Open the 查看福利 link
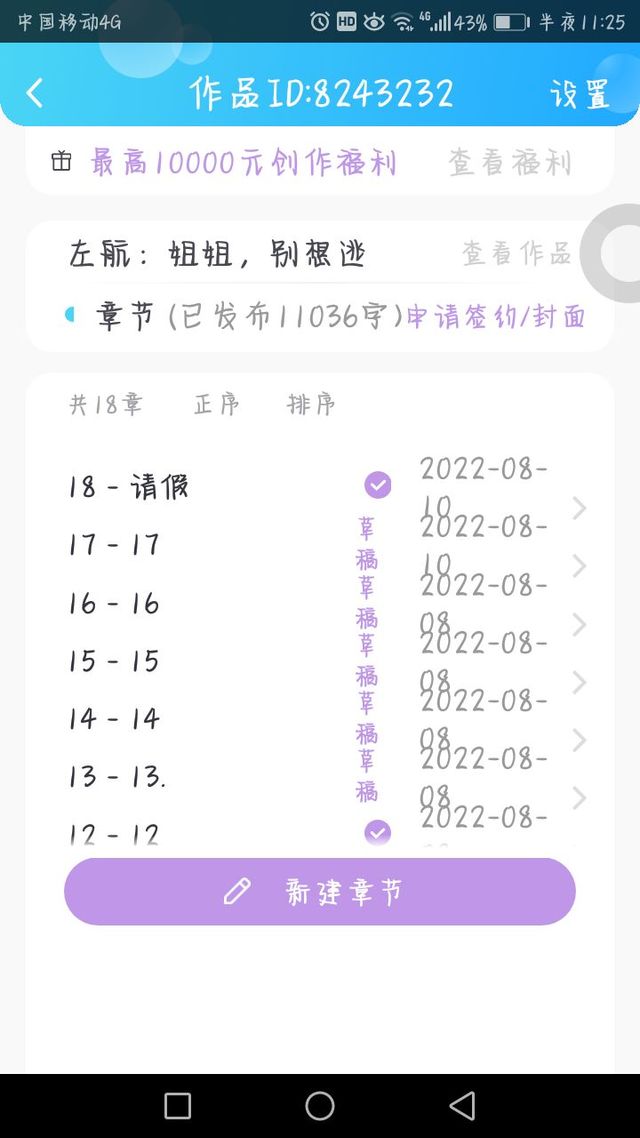640x1138 pixels. click(509, 163)
